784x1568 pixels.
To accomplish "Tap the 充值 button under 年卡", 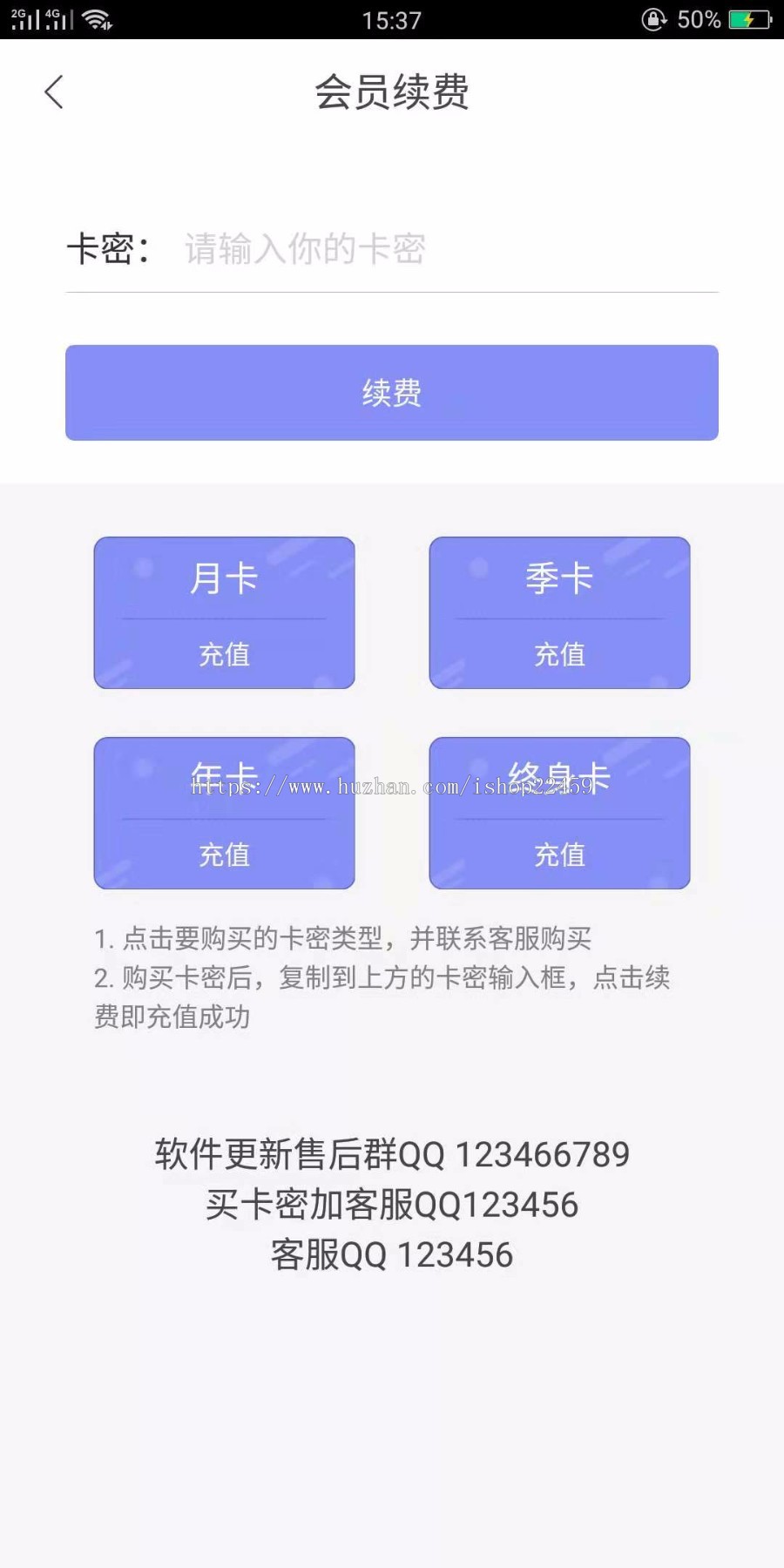I will (x=225, y=856).
